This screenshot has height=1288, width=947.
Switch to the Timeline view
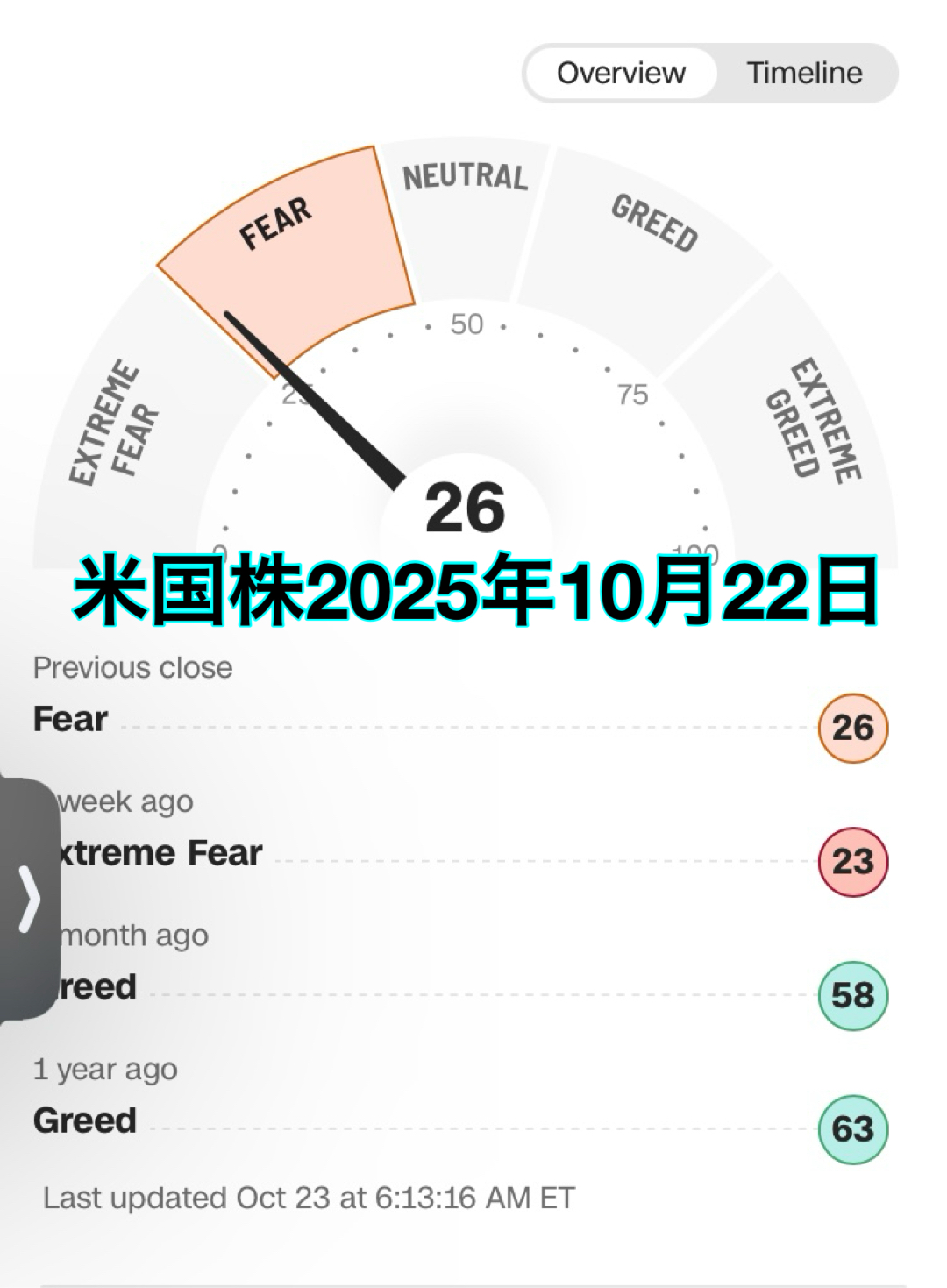(x=804, y=73)
